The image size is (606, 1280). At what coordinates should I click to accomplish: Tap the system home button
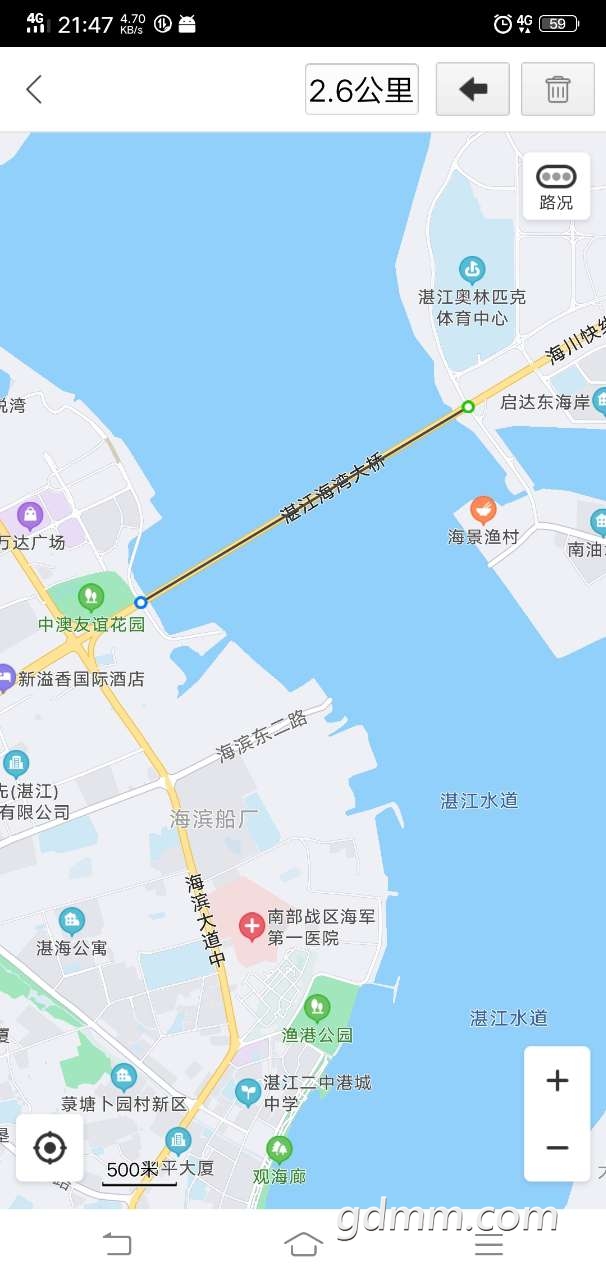coord(303,1243)
